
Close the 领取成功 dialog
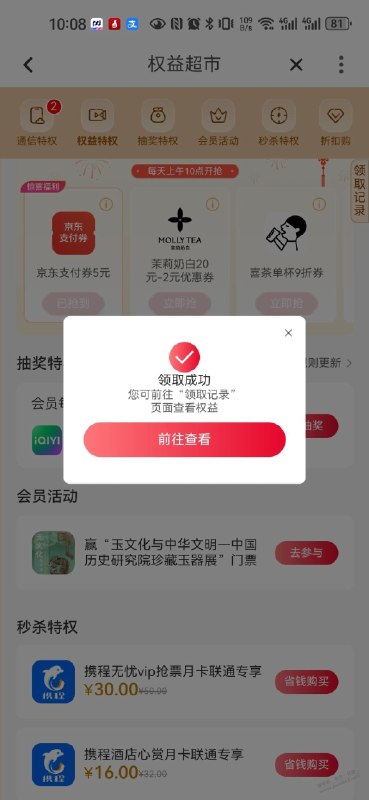click(288, 333)
